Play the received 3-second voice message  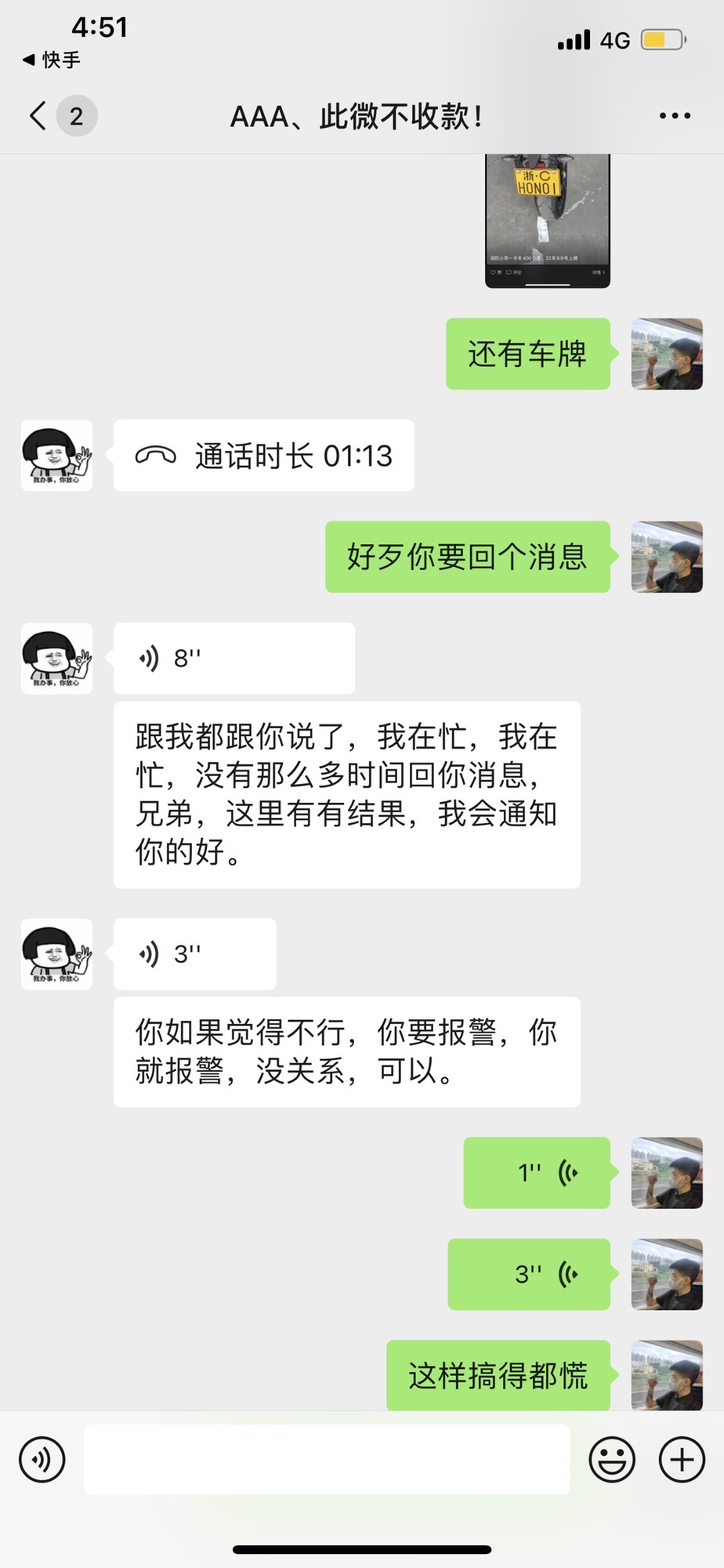pos(194,954)
